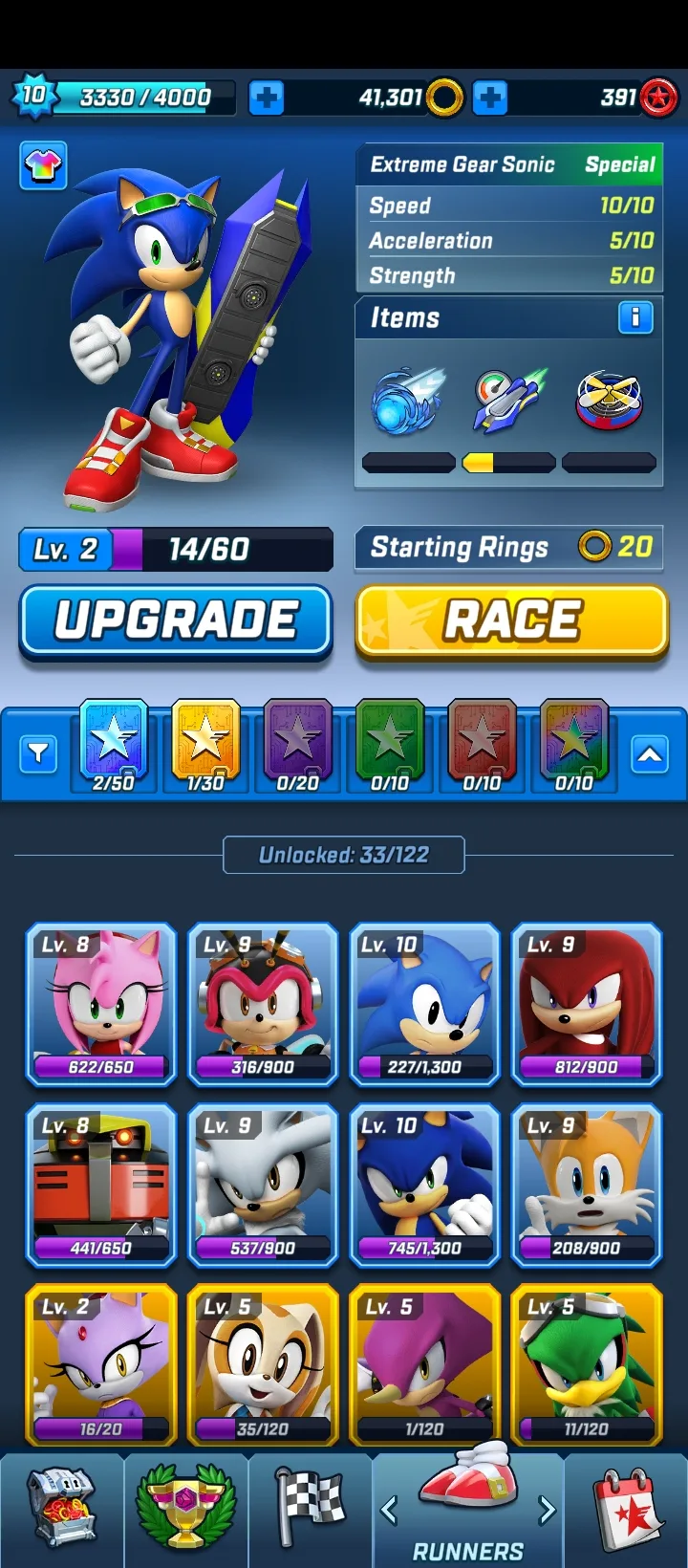Image resolution: width=688 pixels, height=1568 pixels.
Task: Open the calendar events tab
Action: pos(626,1509)
